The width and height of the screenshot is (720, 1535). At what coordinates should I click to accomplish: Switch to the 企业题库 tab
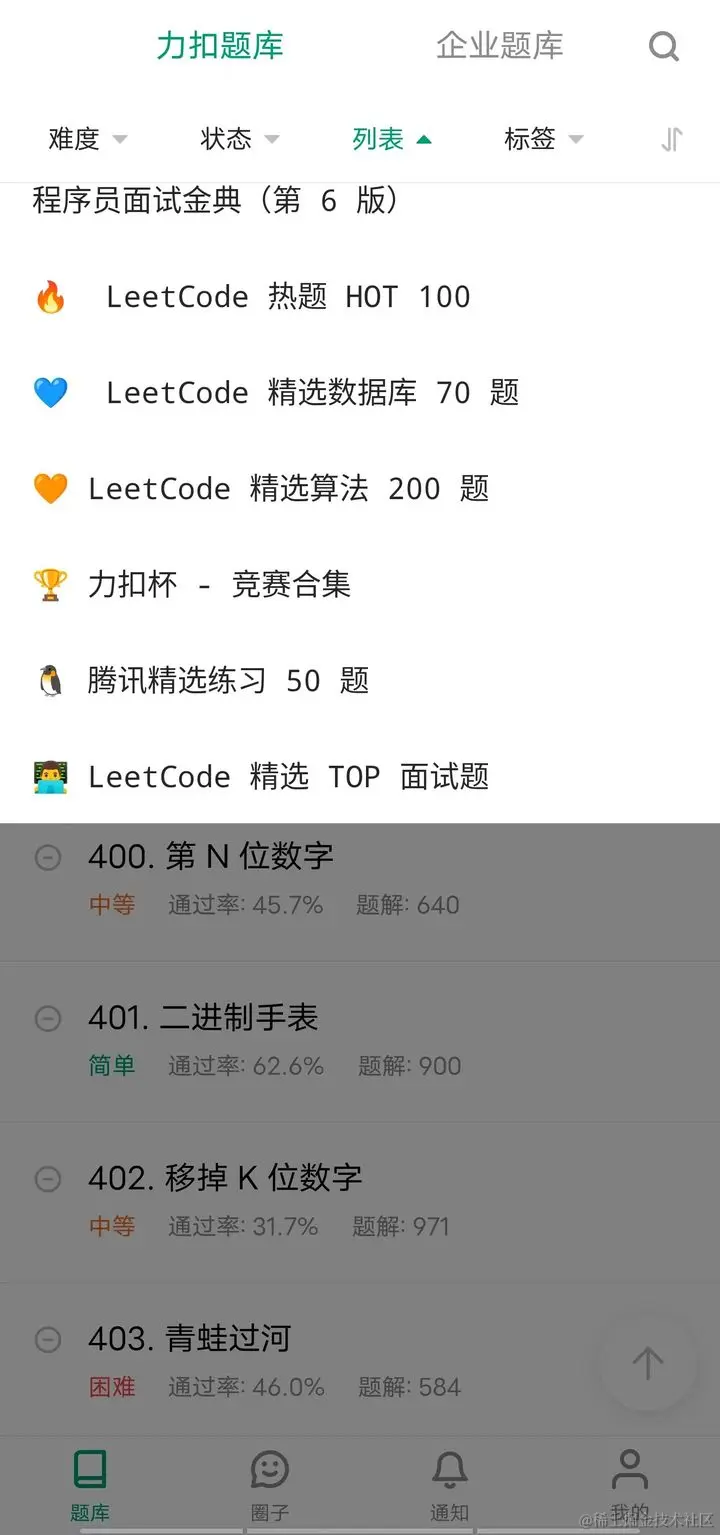click(x=499, y=45)
